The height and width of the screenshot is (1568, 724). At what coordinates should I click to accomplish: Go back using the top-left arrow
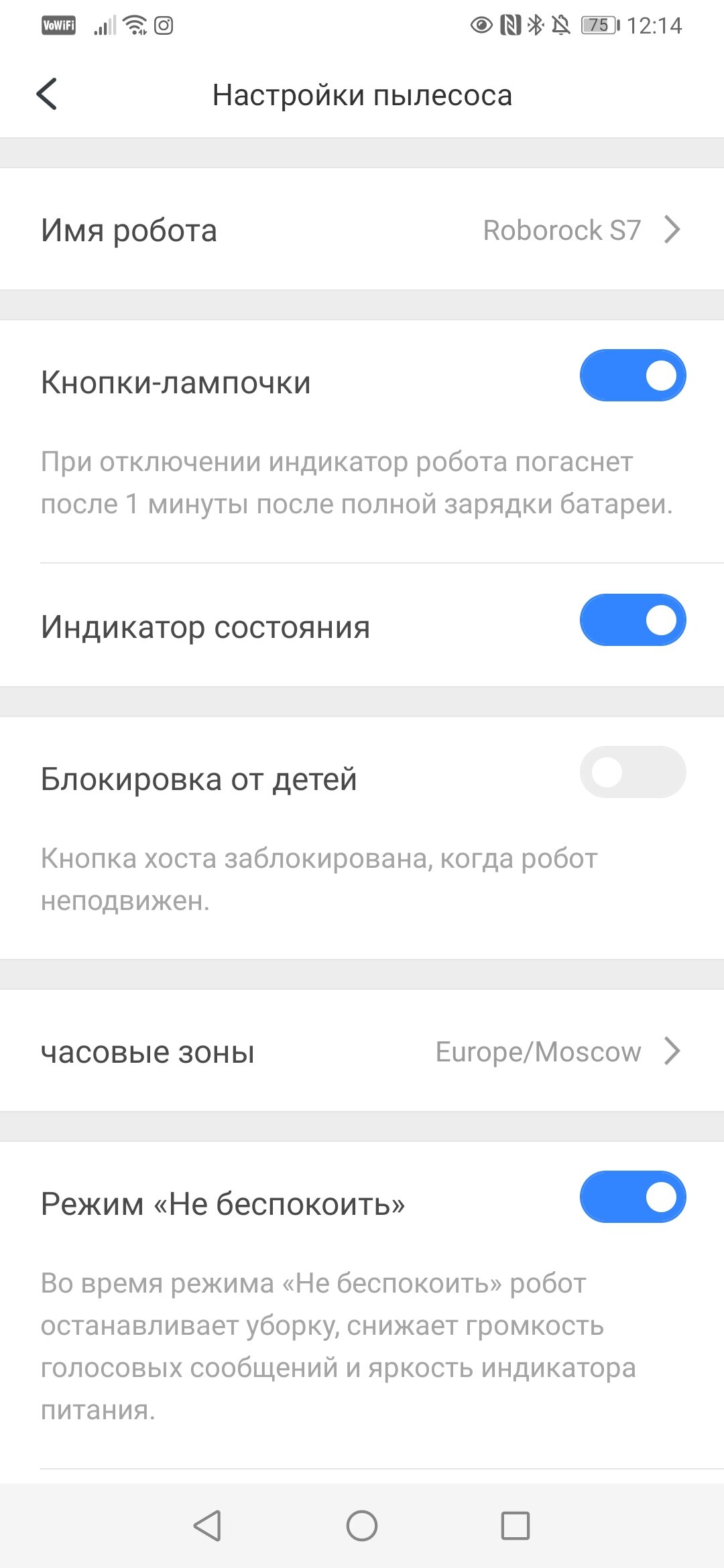pos(47,94)
